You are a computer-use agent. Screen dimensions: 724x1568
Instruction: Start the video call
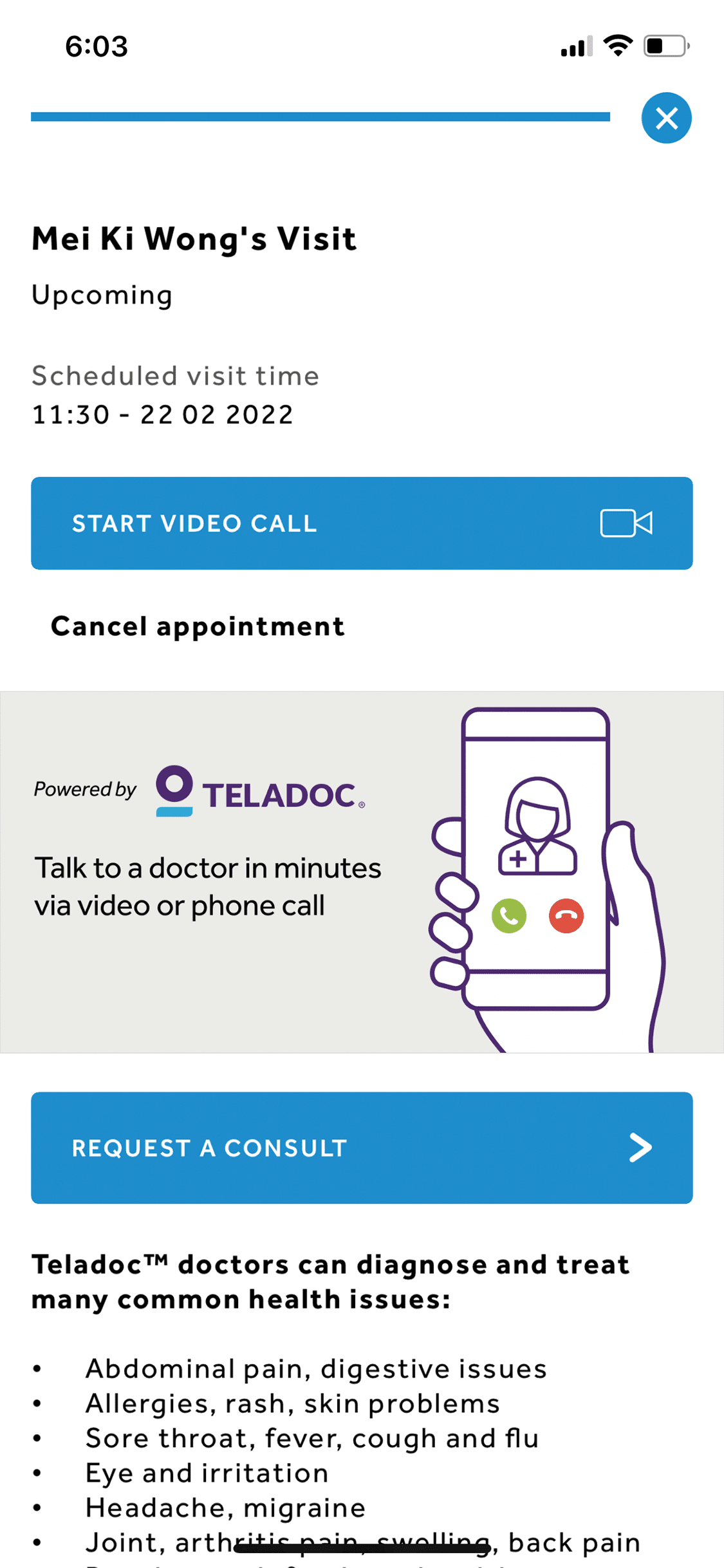coord(362,523)
